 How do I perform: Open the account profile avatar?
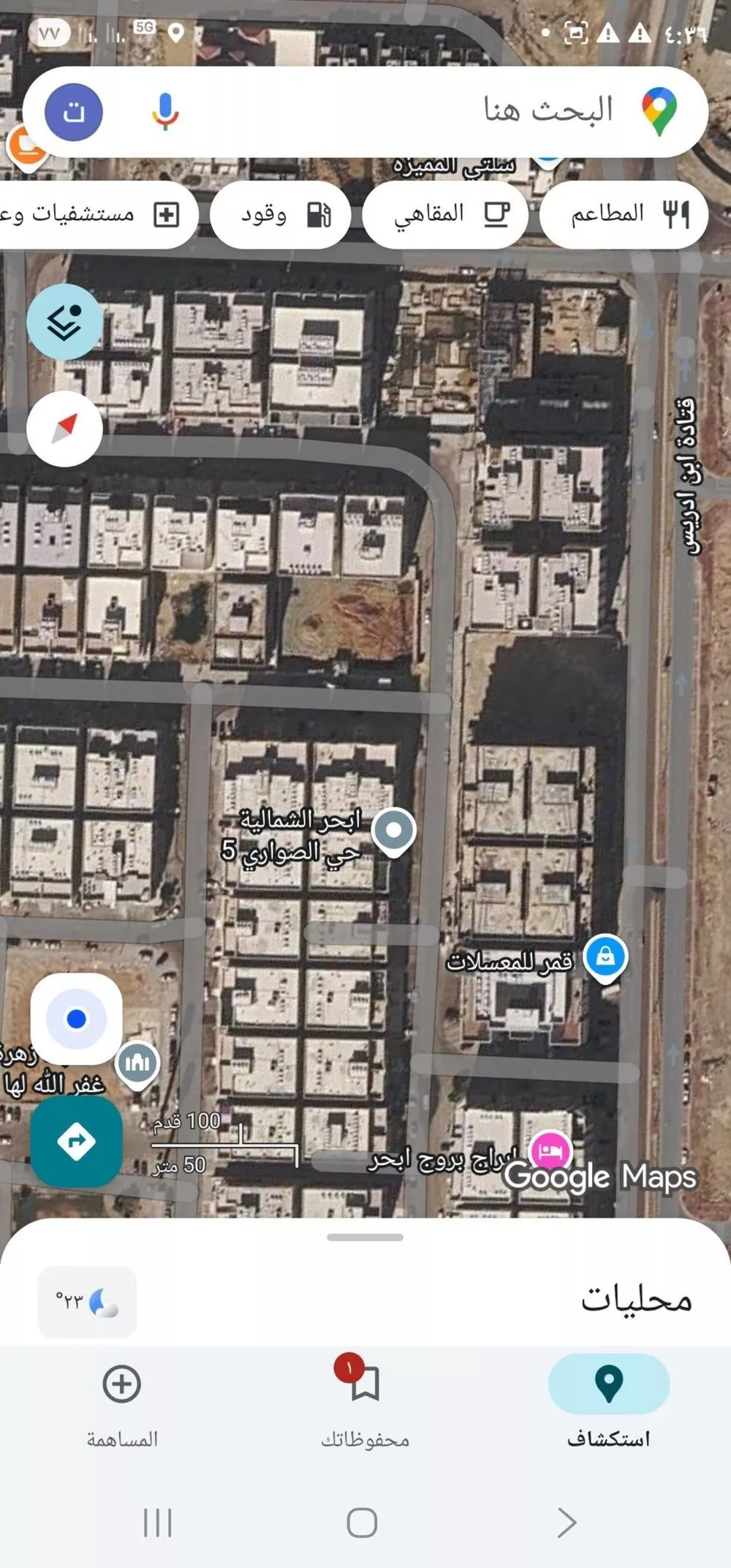point(74,112)
